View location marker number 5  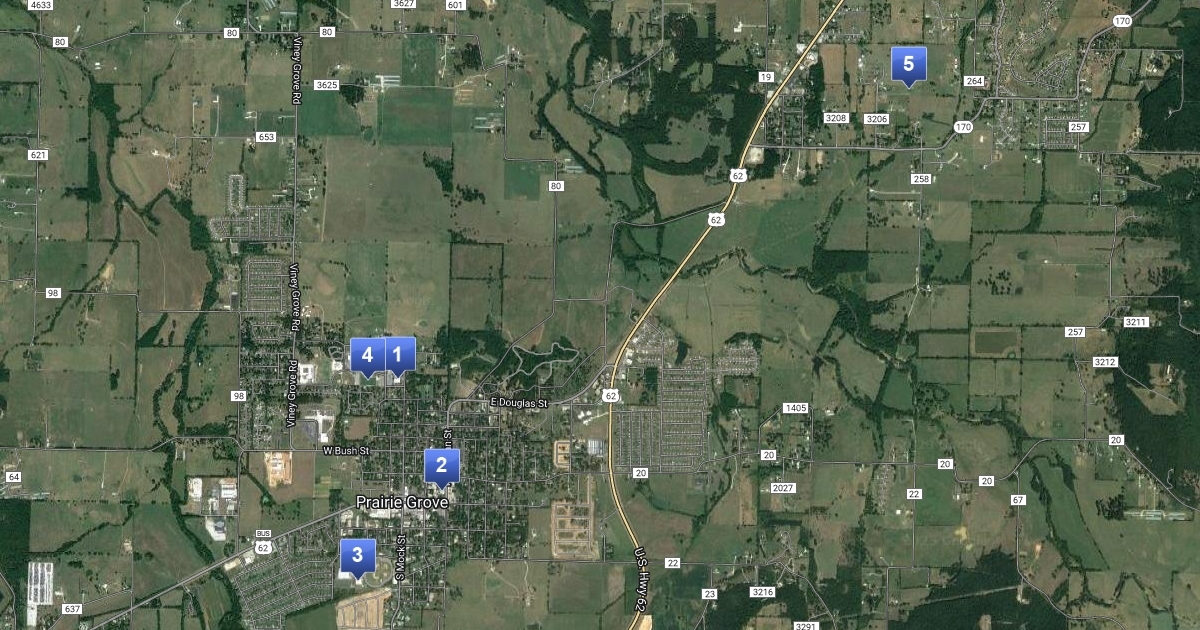tap(908, 64)
